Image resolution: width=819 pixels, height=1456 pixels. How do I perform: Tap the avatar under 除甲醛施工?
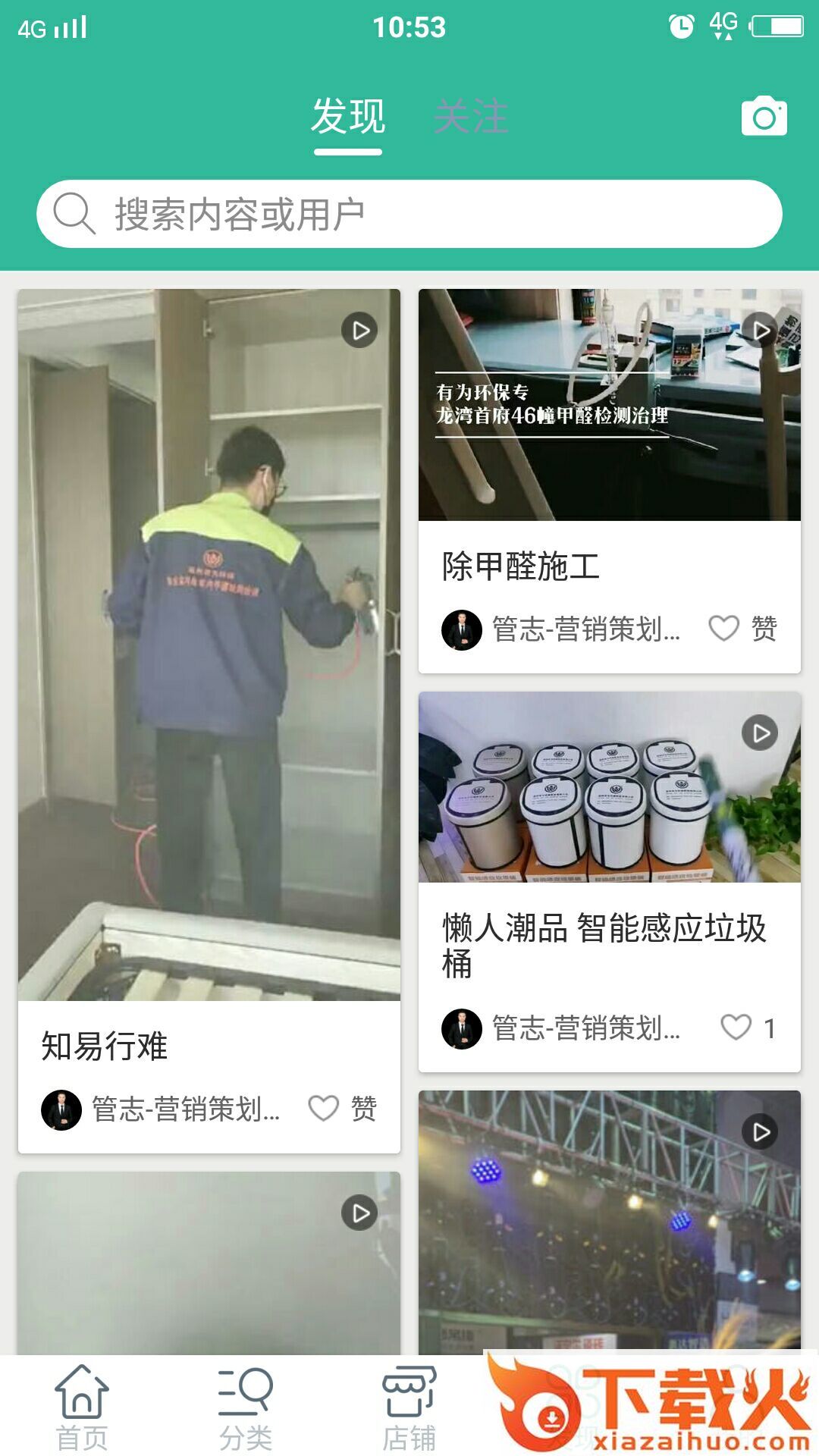click(x=461, y=628)
